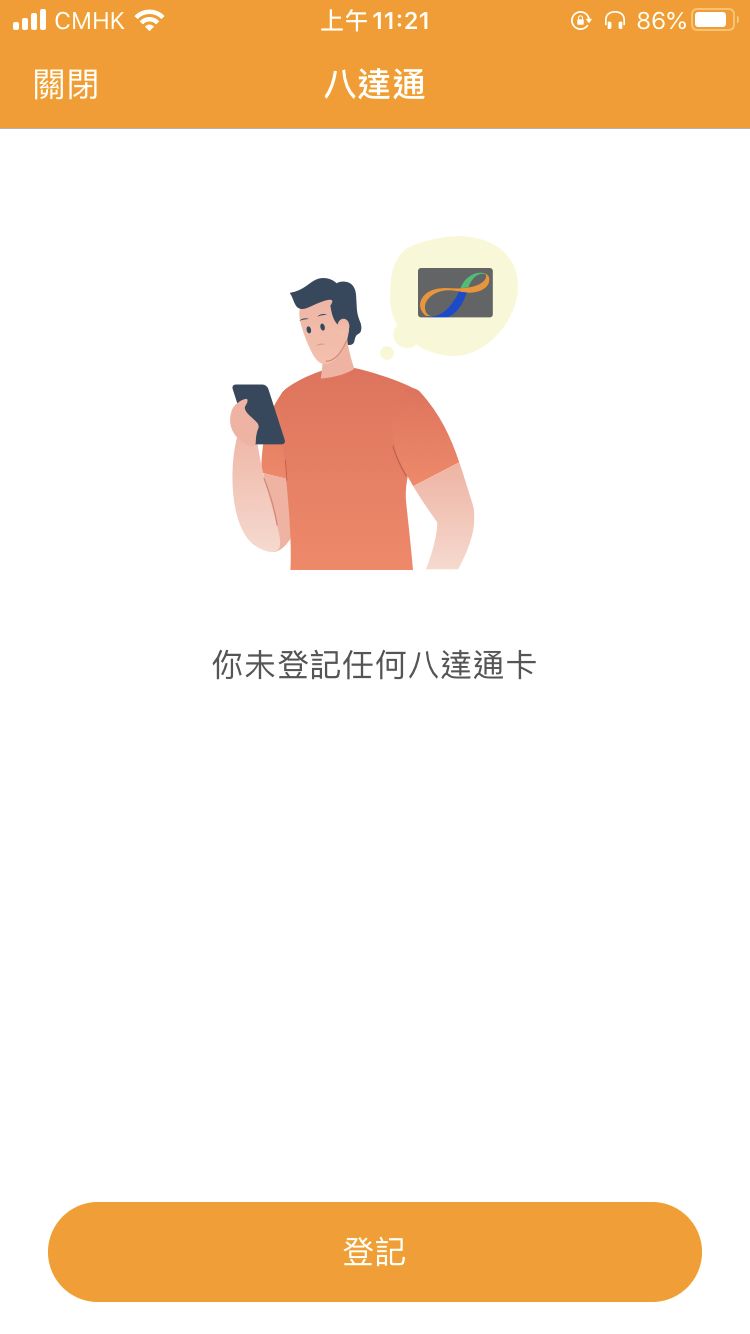Tap 關閉 to close the 八達通 page

(x=66, y=85)
